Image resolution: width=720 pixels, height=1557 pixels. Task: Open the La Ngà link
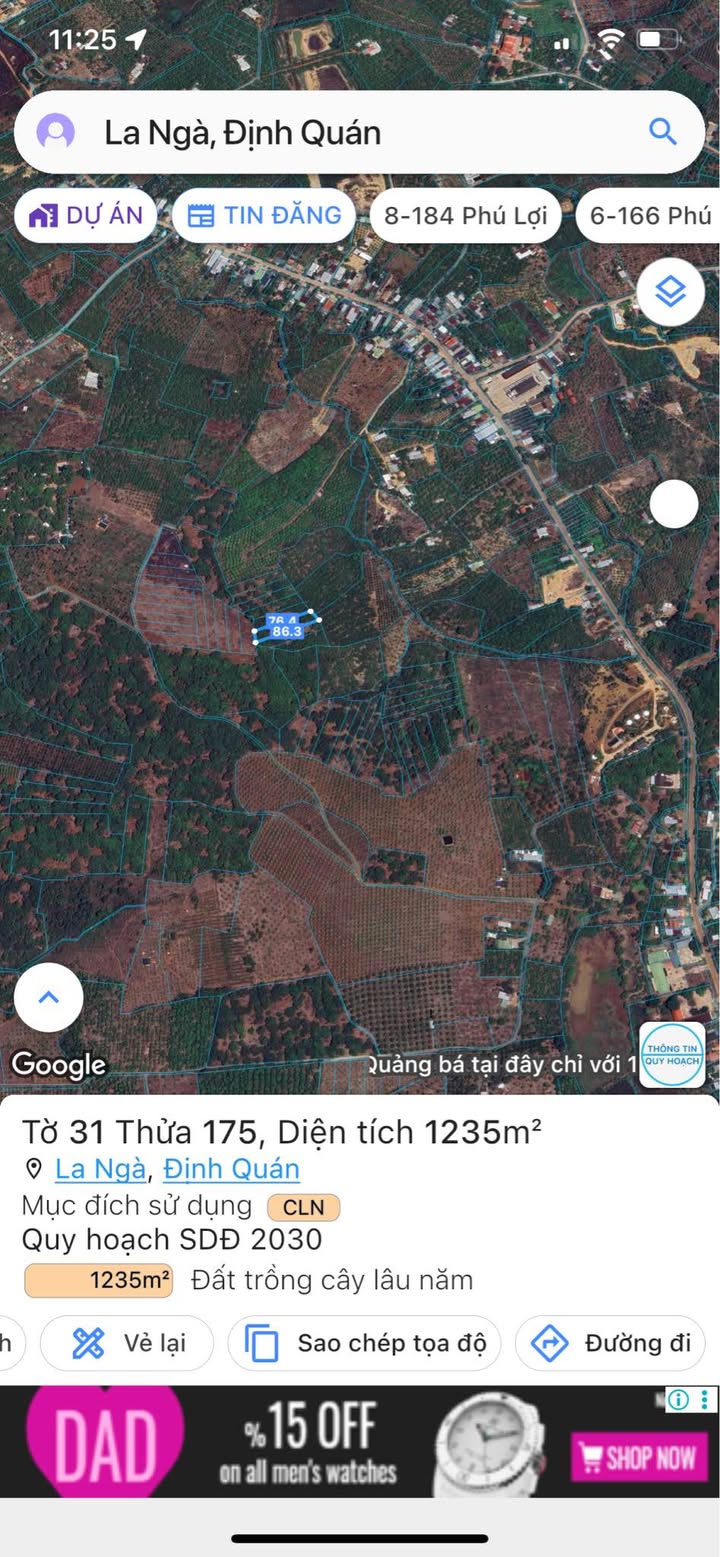coord(100,1169)
